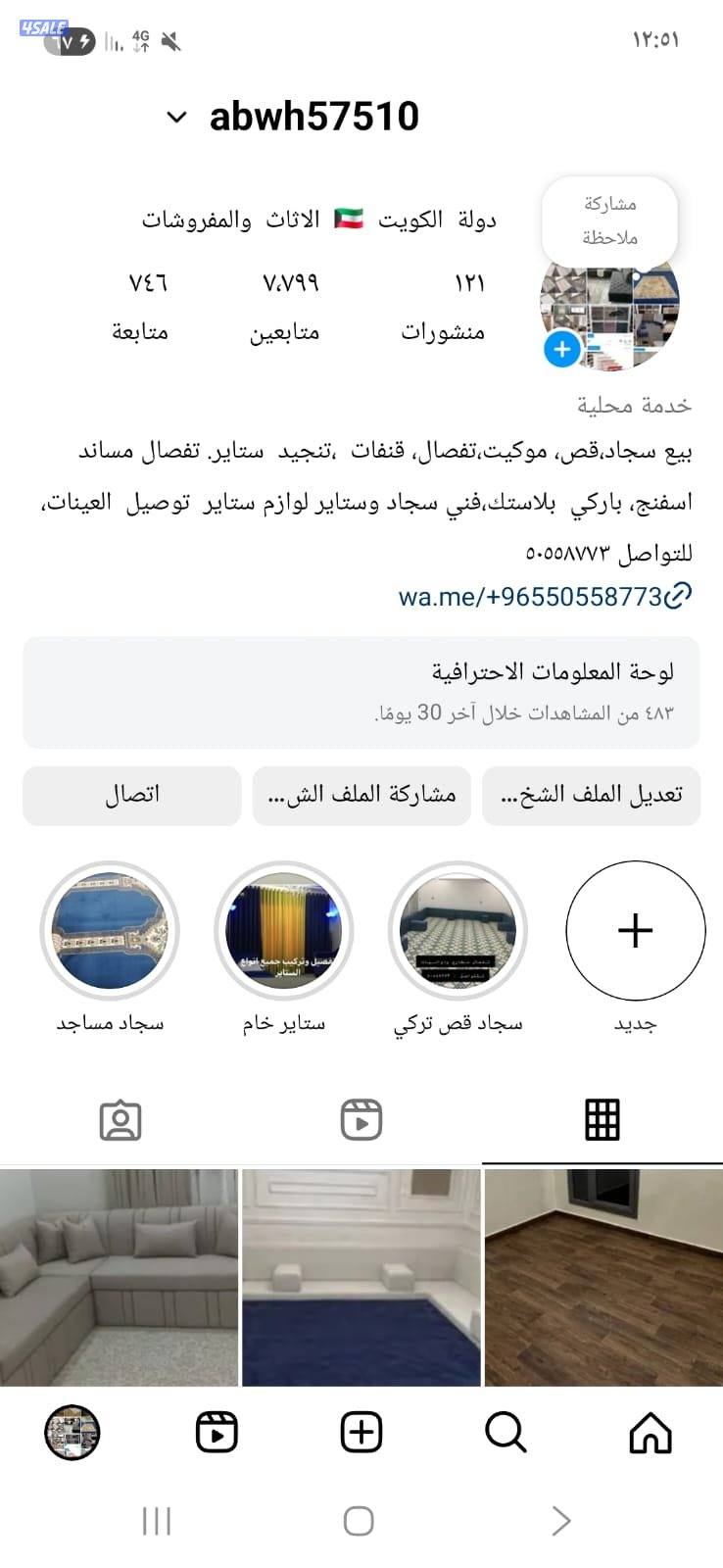Tap 'جديد' to create a new highlight
The width and height of the screenshot is (723, 1568).
pos(635,931)
